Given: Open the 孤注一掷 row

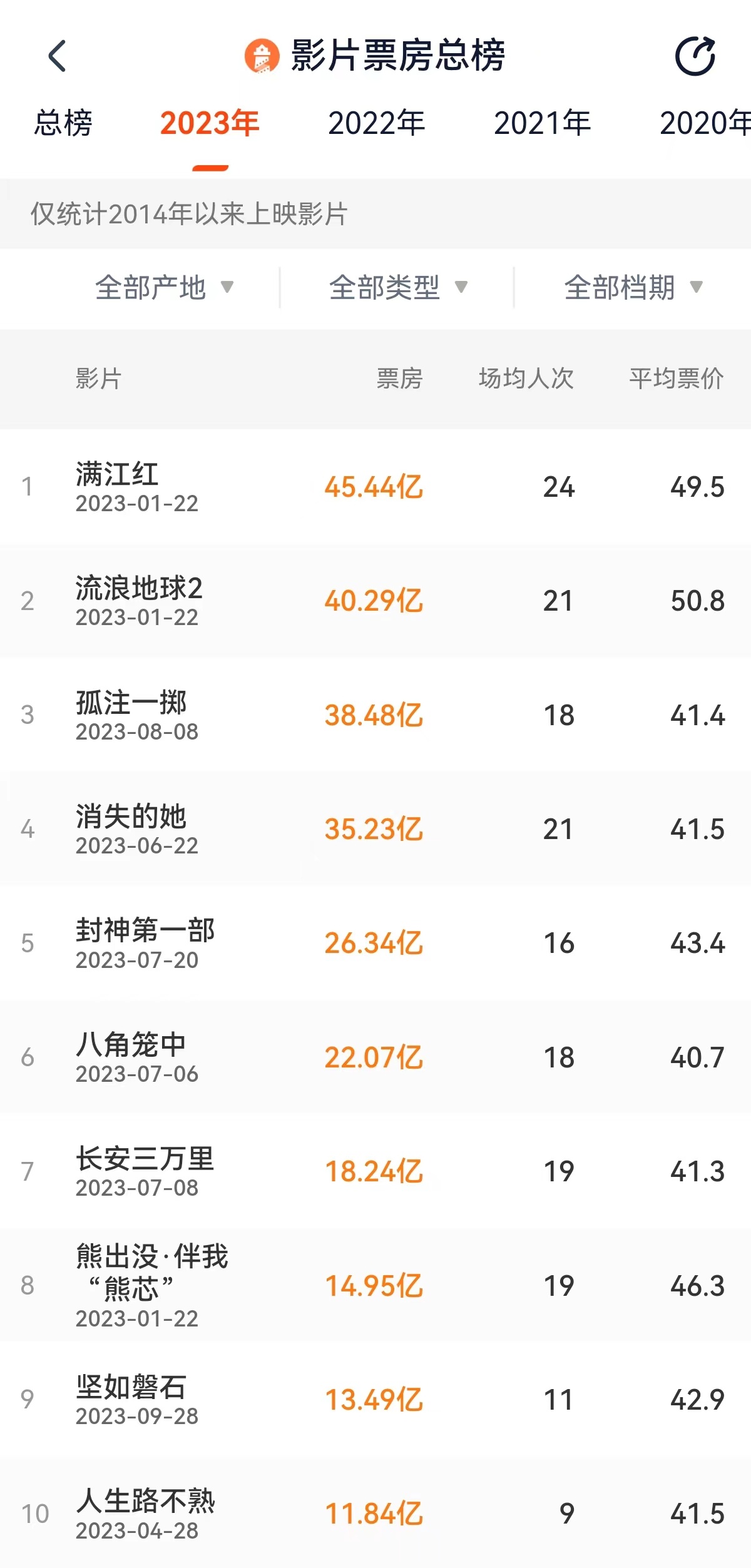Looking at the screenshot, I should coord(375,715).
